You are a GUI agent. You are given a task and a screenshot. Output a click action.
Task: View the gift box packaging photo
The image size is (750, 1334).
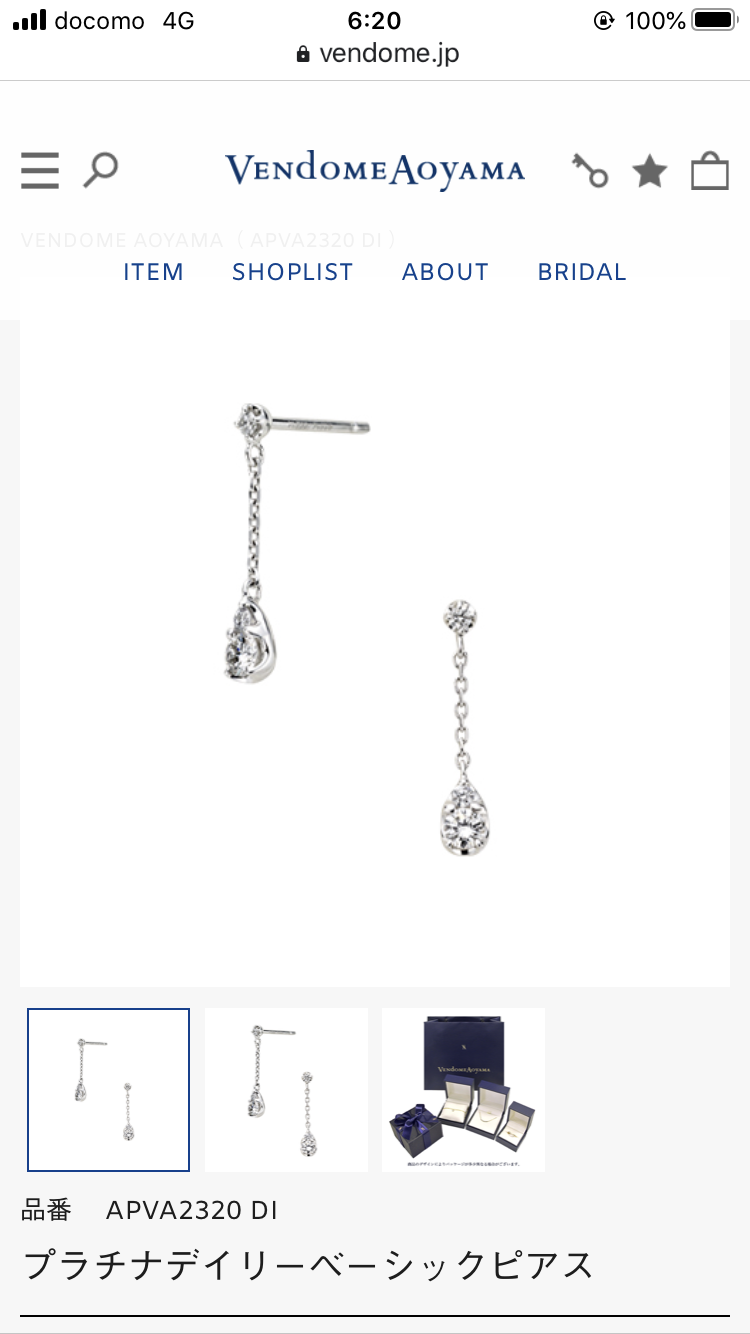click(x=464, y=1089)
